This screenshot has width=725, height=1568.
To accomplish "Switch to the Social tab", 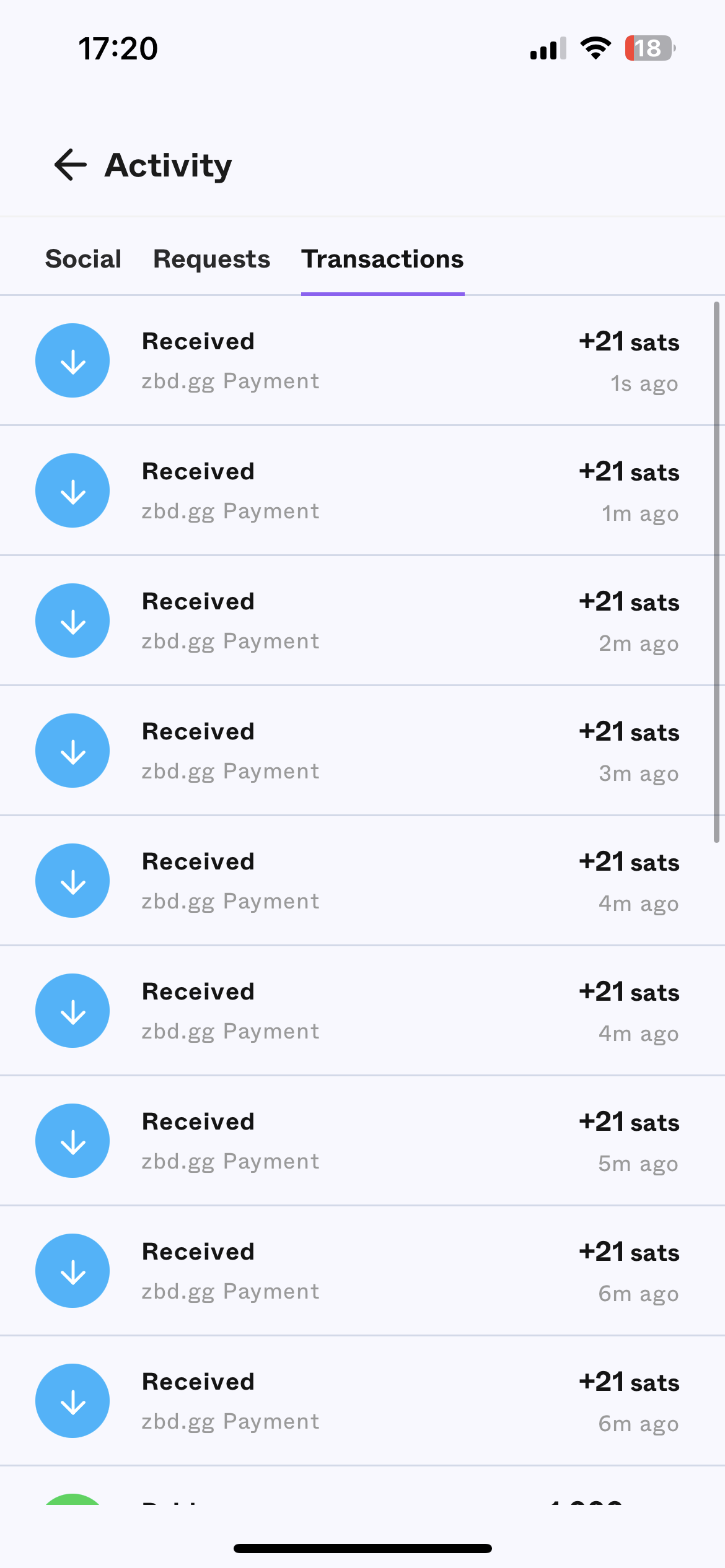I will click(x=83, y=259).
